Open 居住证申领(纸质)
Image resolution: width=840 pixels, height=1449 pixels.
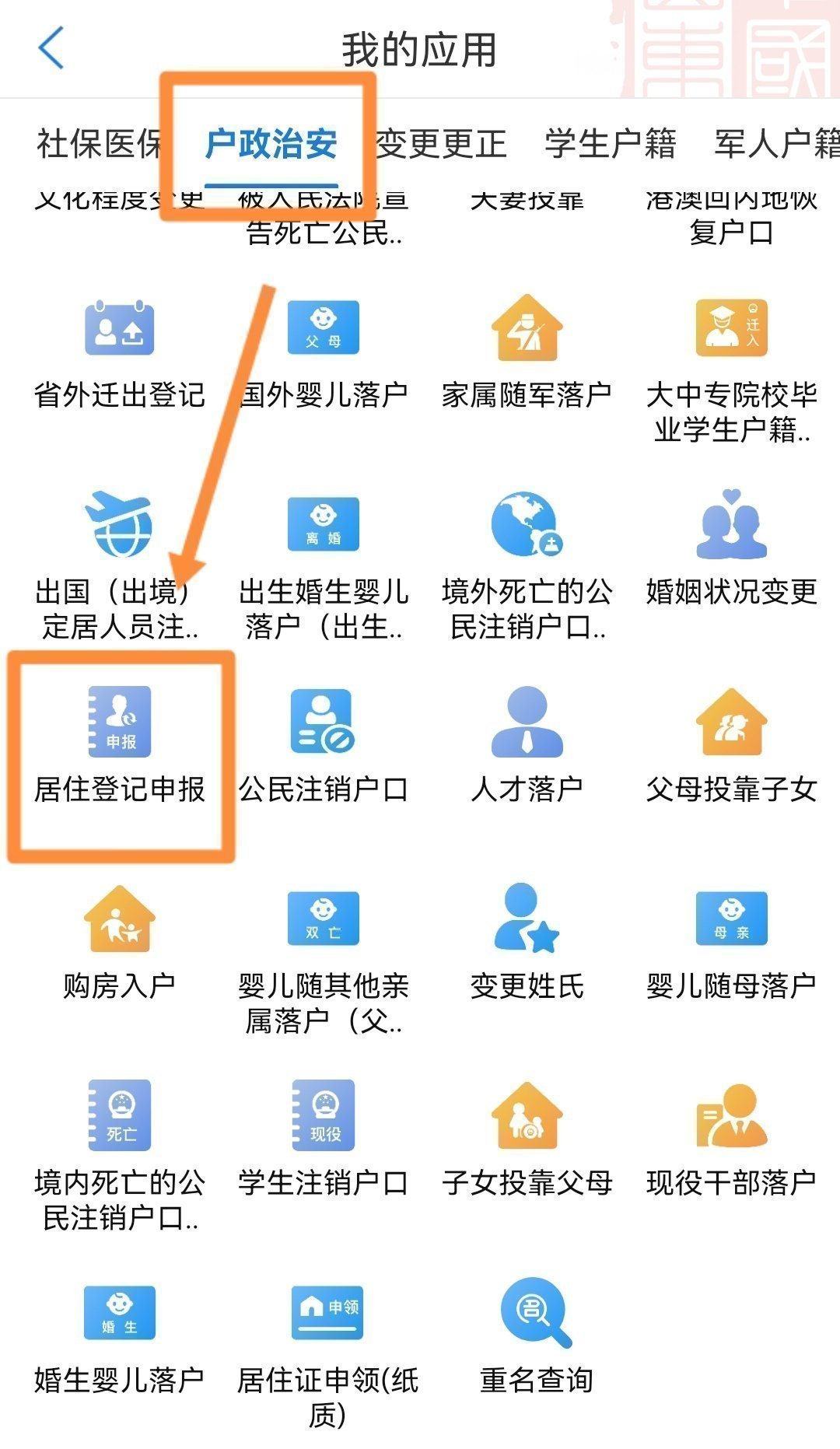327,1346
